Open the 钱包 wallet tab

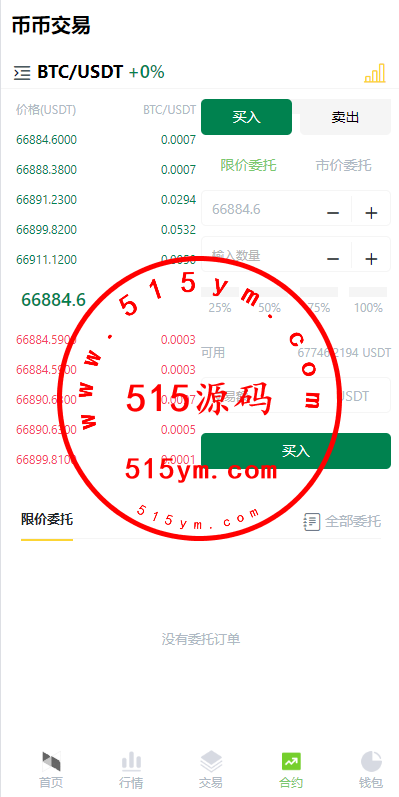[x=371, y=770]
